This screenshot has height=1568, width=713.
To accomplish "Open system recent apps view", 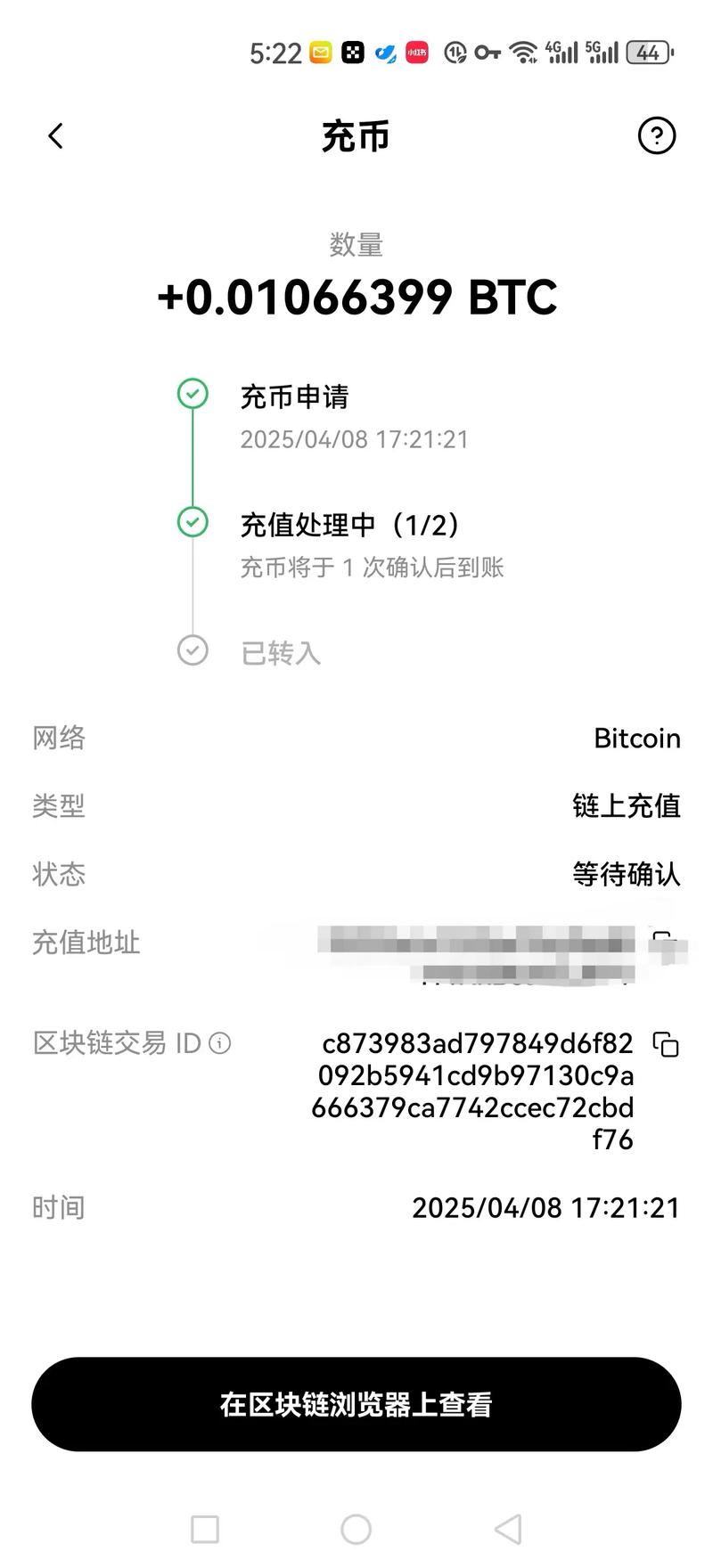I will click(x=205, y=1530).
